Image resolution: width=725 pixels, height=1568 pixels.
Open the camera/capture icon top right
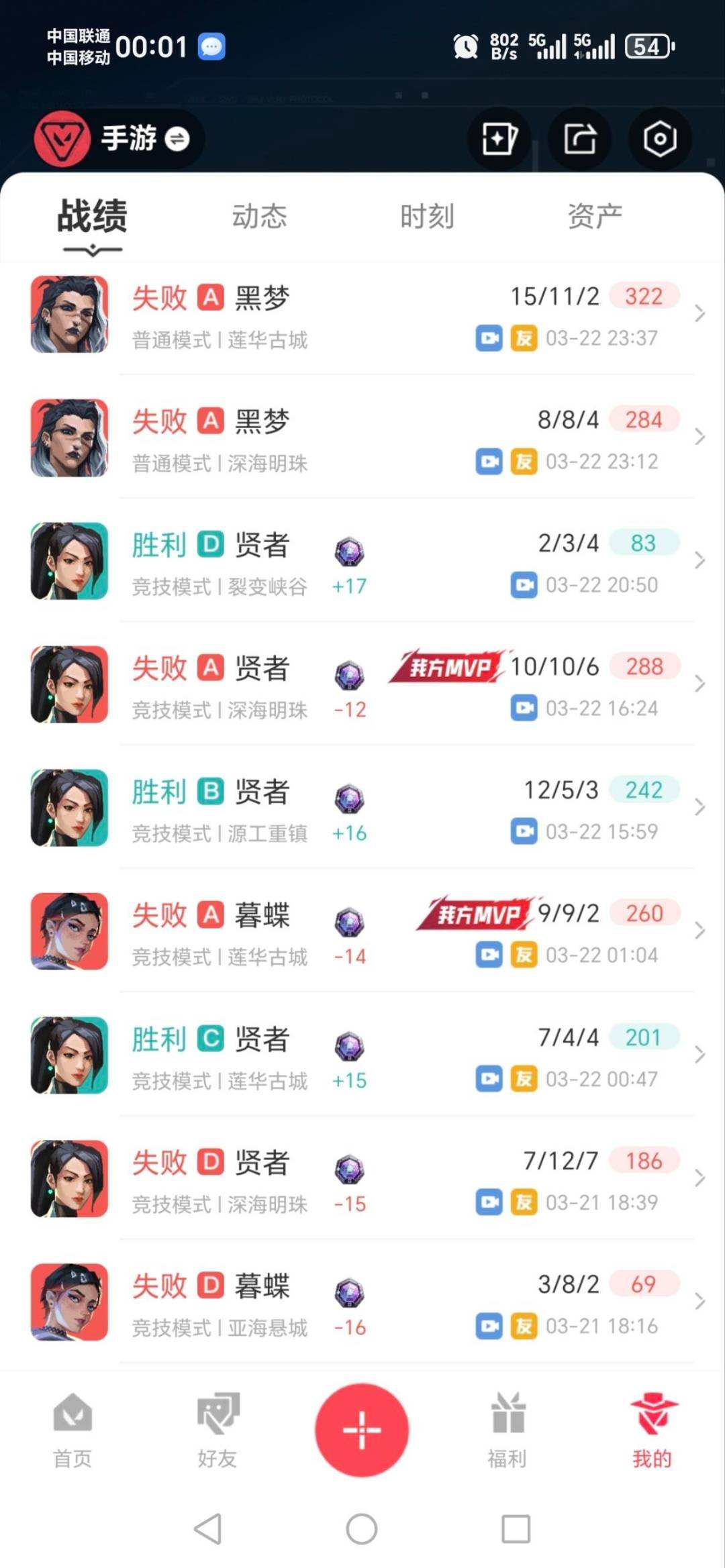[x=659, y=138]
